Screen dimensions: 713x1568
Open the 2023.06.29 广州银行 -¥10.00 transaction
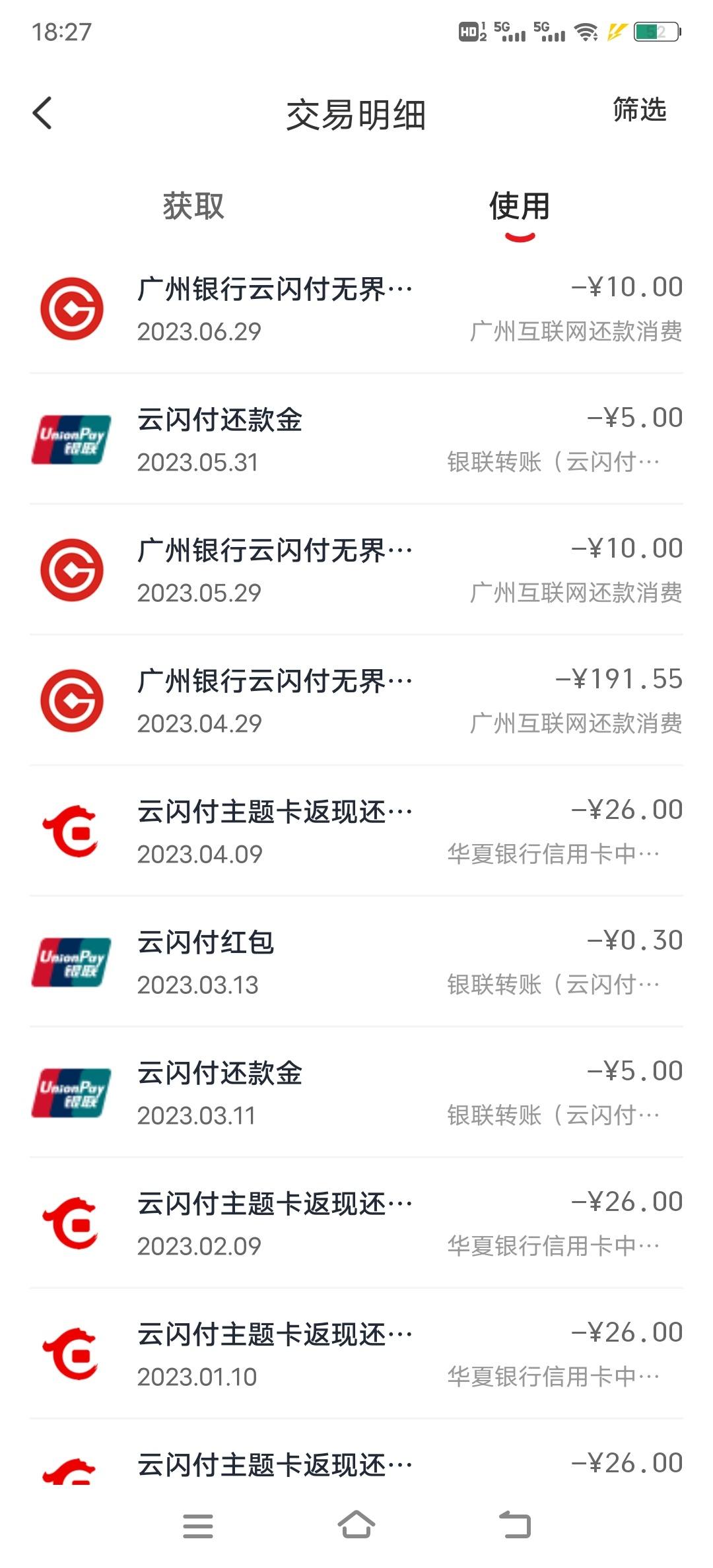pos(356,308)
